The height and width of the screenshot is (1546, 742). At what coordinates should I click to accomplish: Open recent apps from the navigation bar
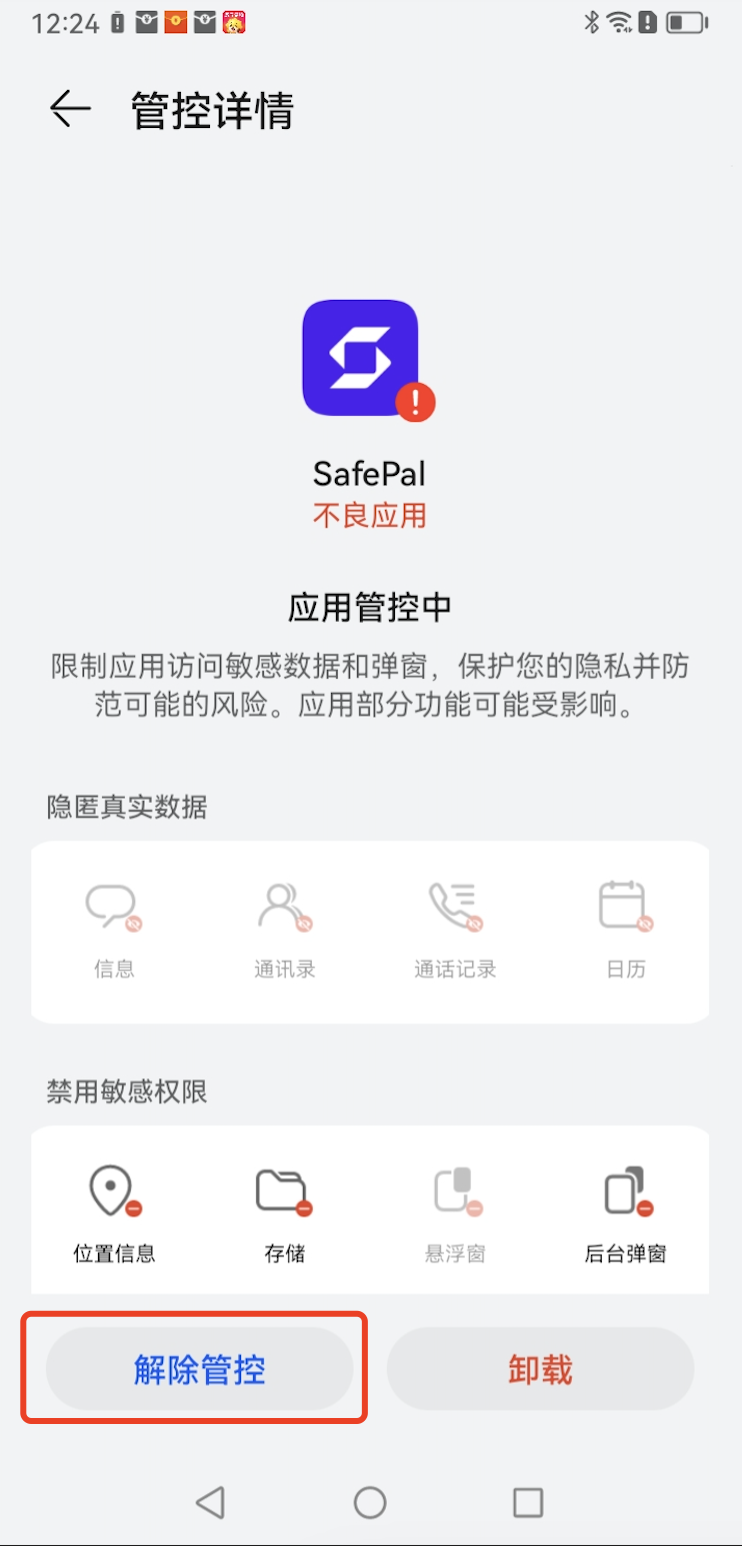pyautogui.click(x=527, y=1501)
